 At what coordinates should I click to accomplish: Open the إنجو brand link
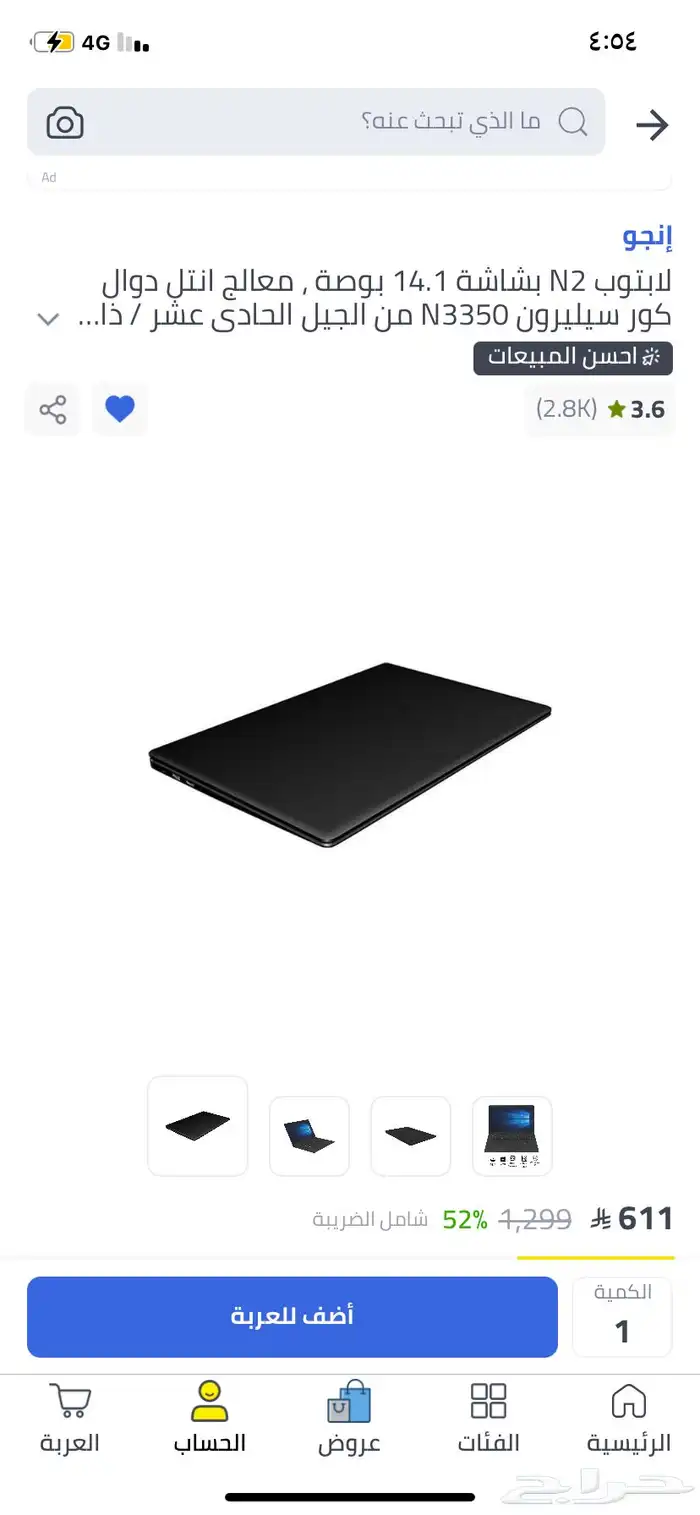coord(647,237)
